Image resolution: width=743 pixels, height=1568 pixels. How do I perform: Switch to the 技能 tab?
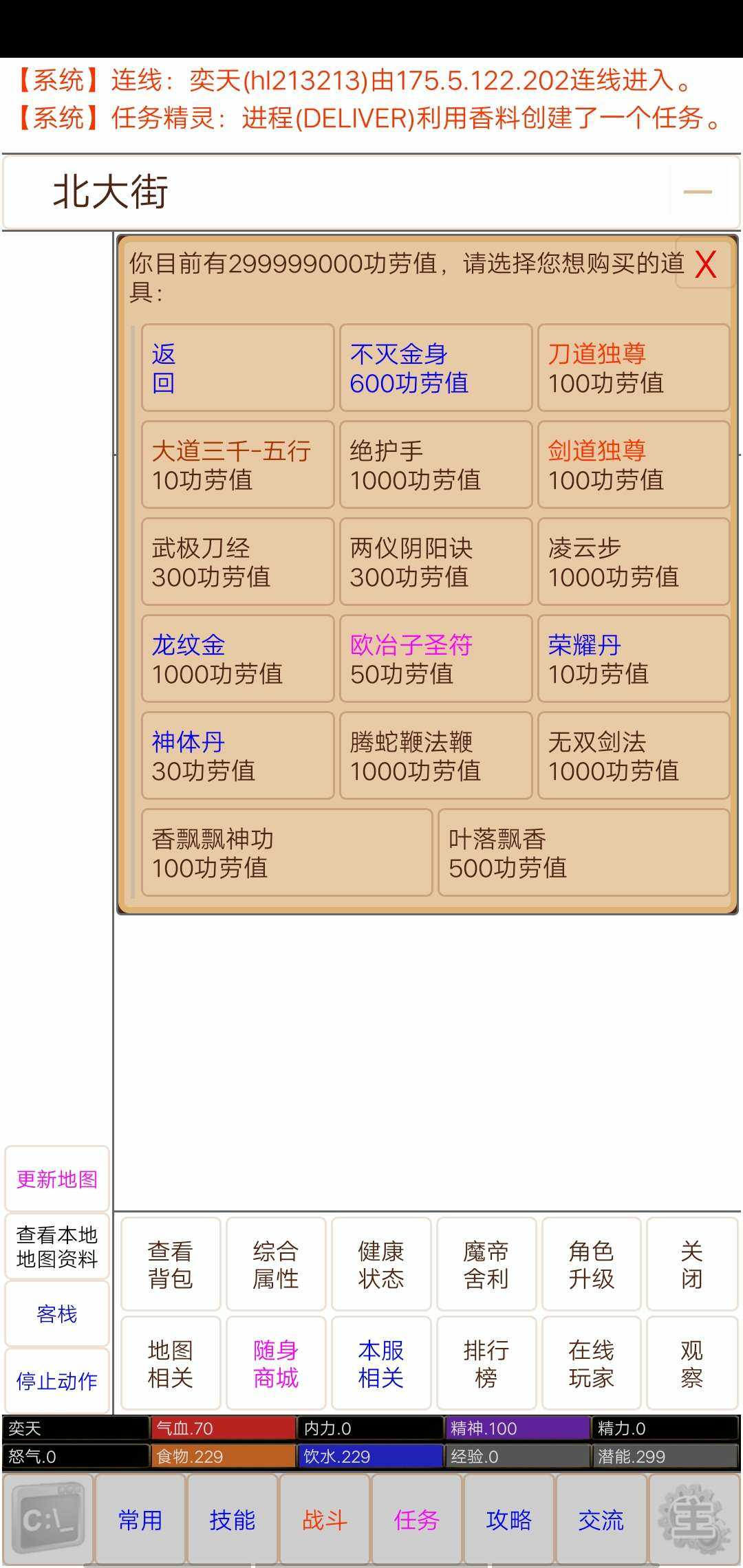[x=233, y=1520]
